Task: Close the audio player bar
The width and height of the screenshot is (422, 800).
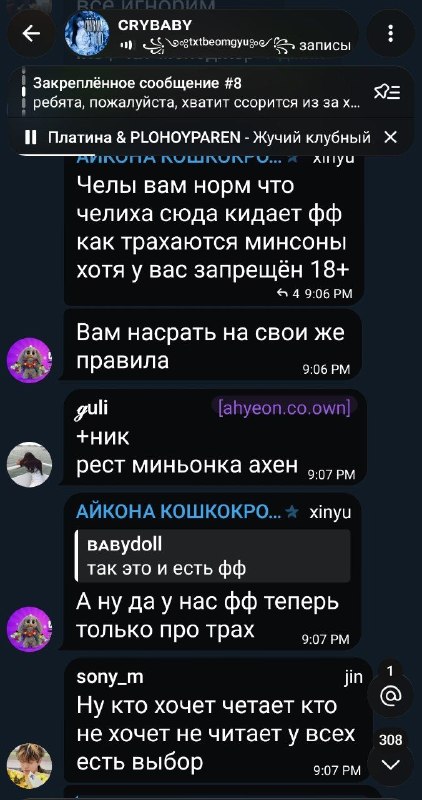Action: coord(390,137)
